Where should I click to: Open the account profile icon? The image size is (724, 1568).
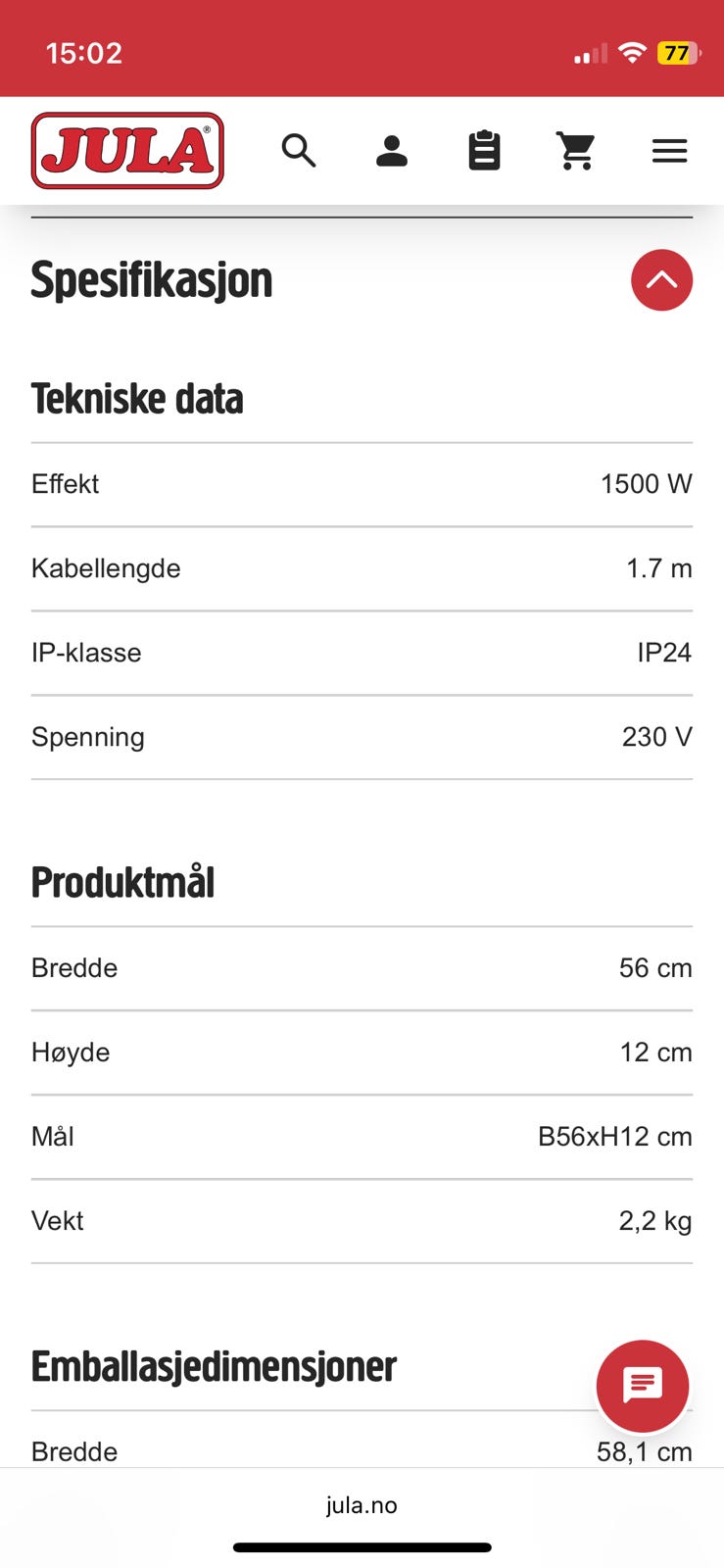[391, 150]
